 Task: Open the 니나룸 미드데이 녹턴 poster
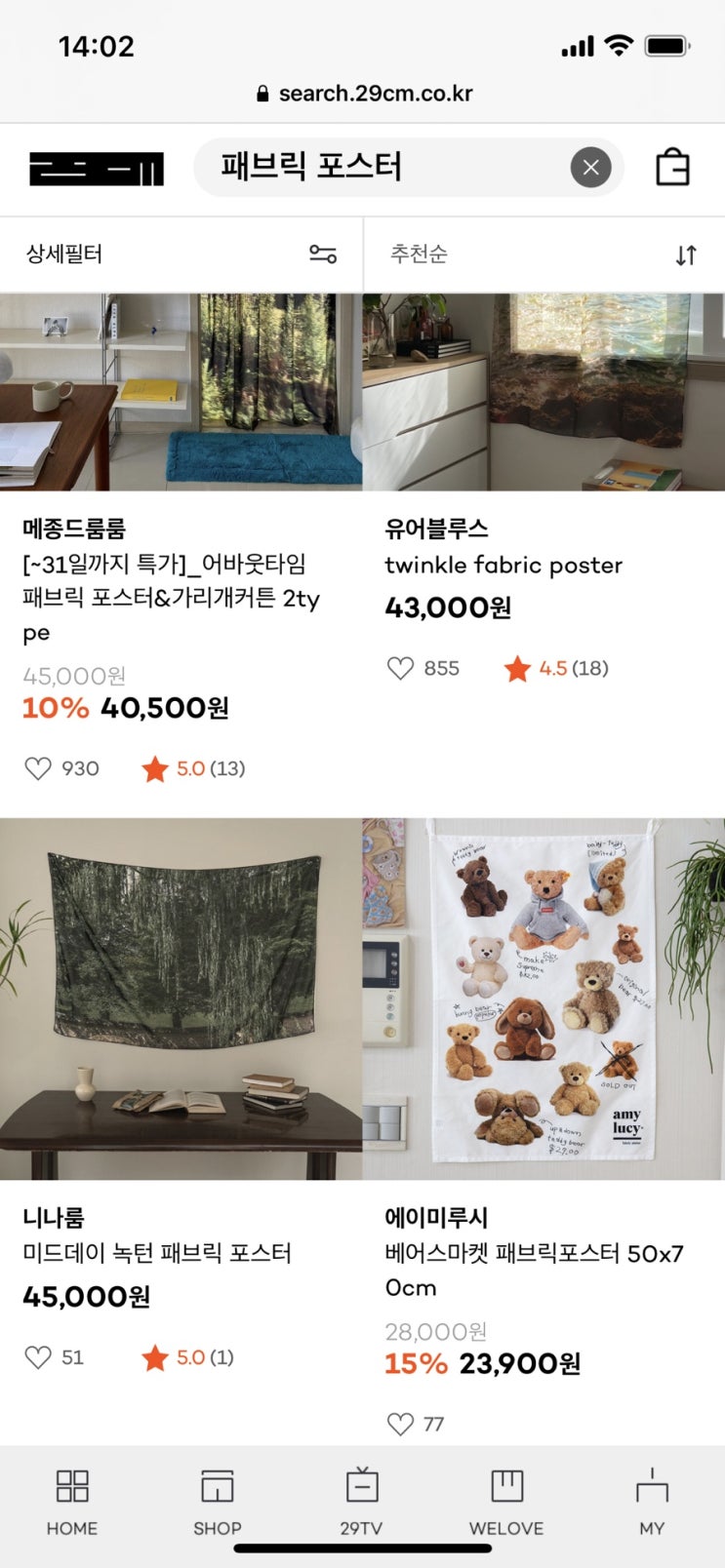point(181,999)
